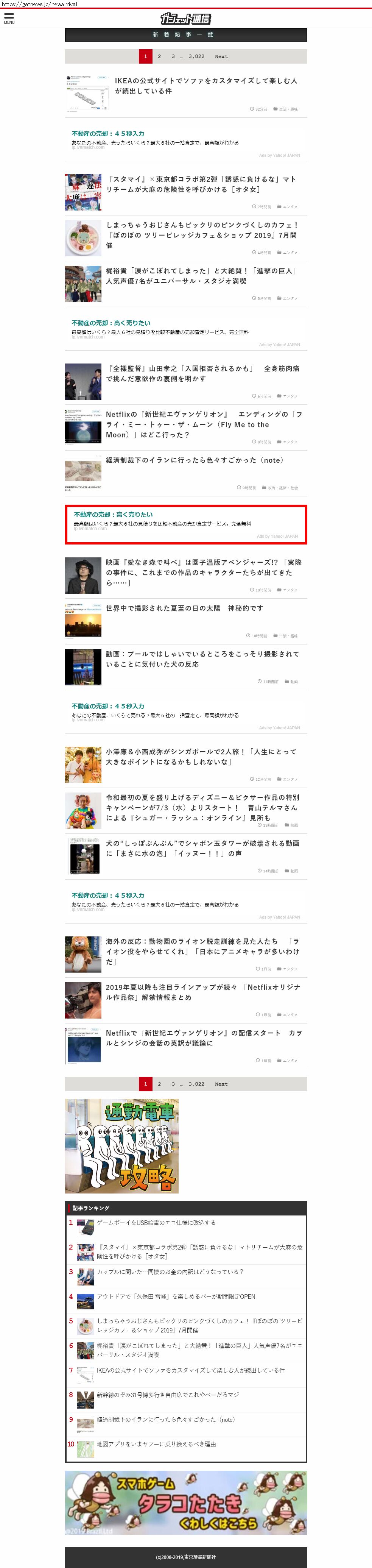This screenshot has height=1568, width=372.
Task: Open the MENU hamburger button
Action: pos(9,18)
